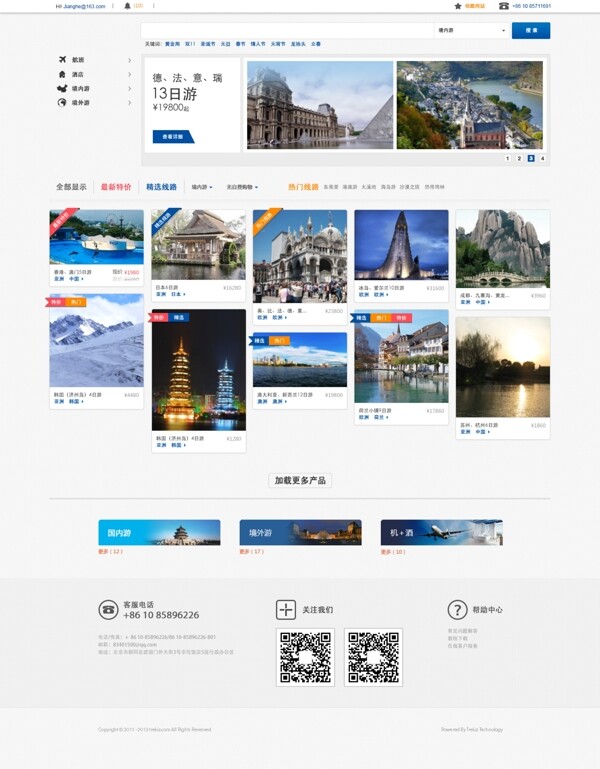Viewport: 600px width, 769px height.
Task: Switch to the 精选线路 tab
Action: 161,187
